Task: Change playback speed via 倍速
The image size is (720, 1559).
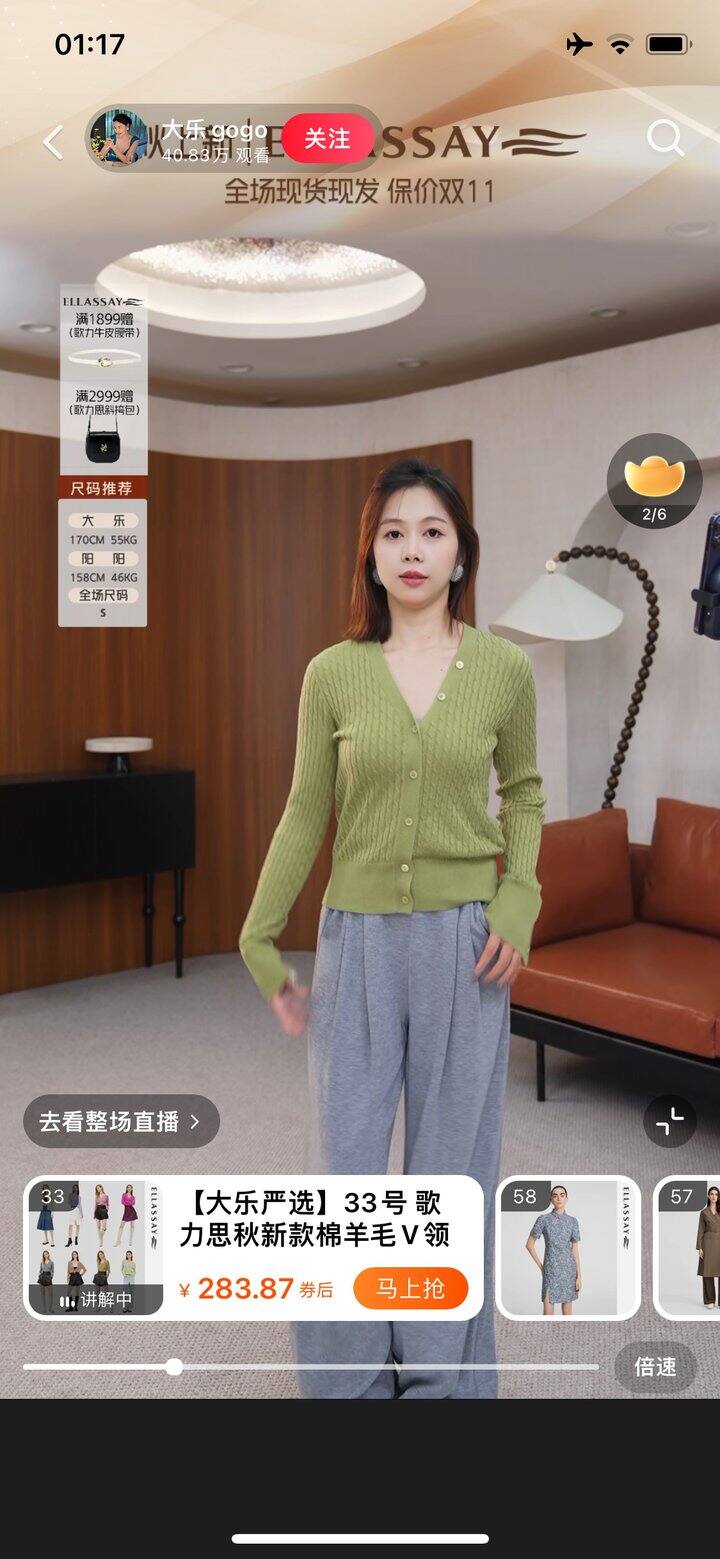Action: [x=655, y=1367]
